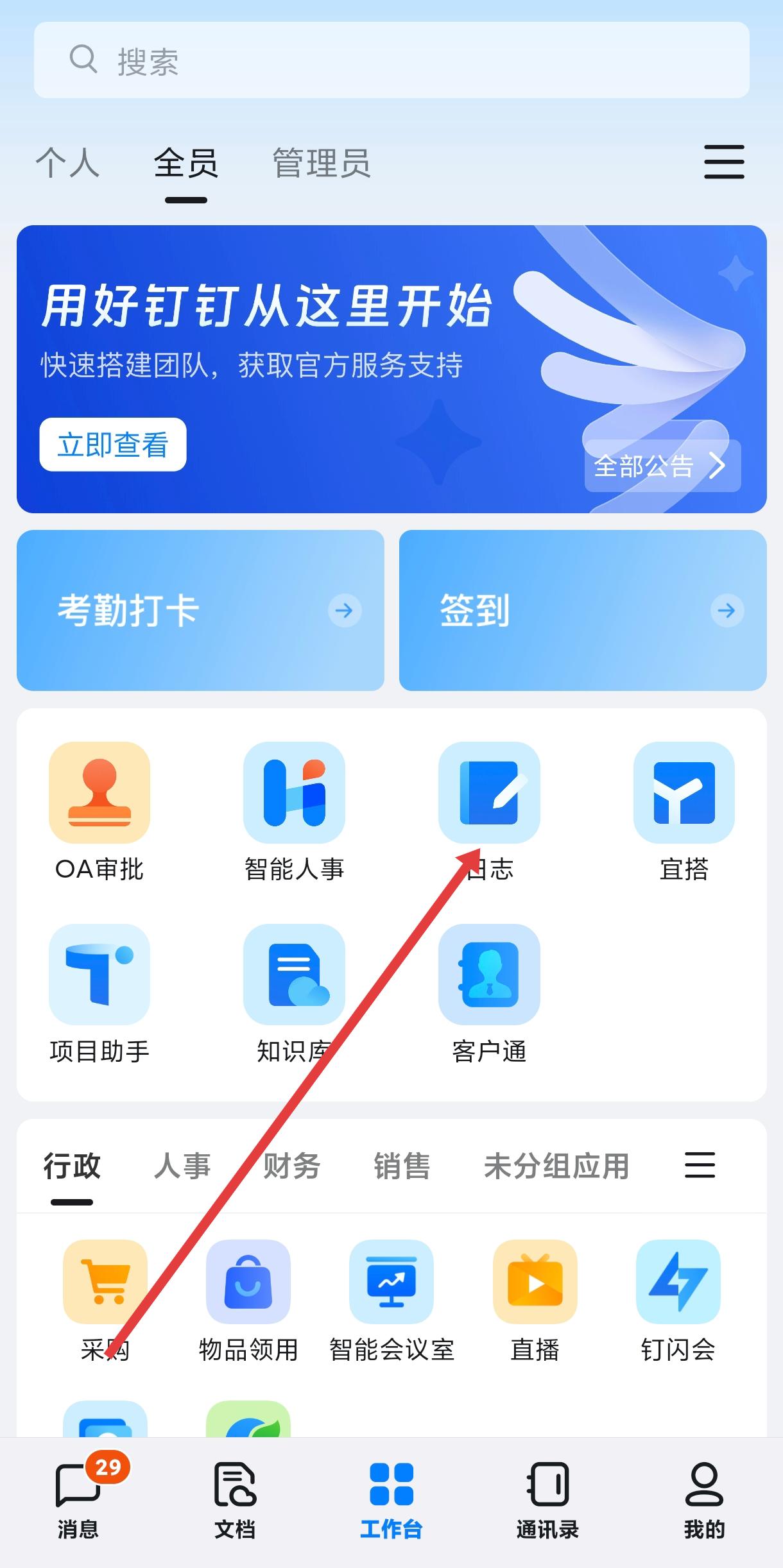Select the 未分组应用 category tab
Viewport: 783px width, 1568px height.
click(x=556, y=1166)
